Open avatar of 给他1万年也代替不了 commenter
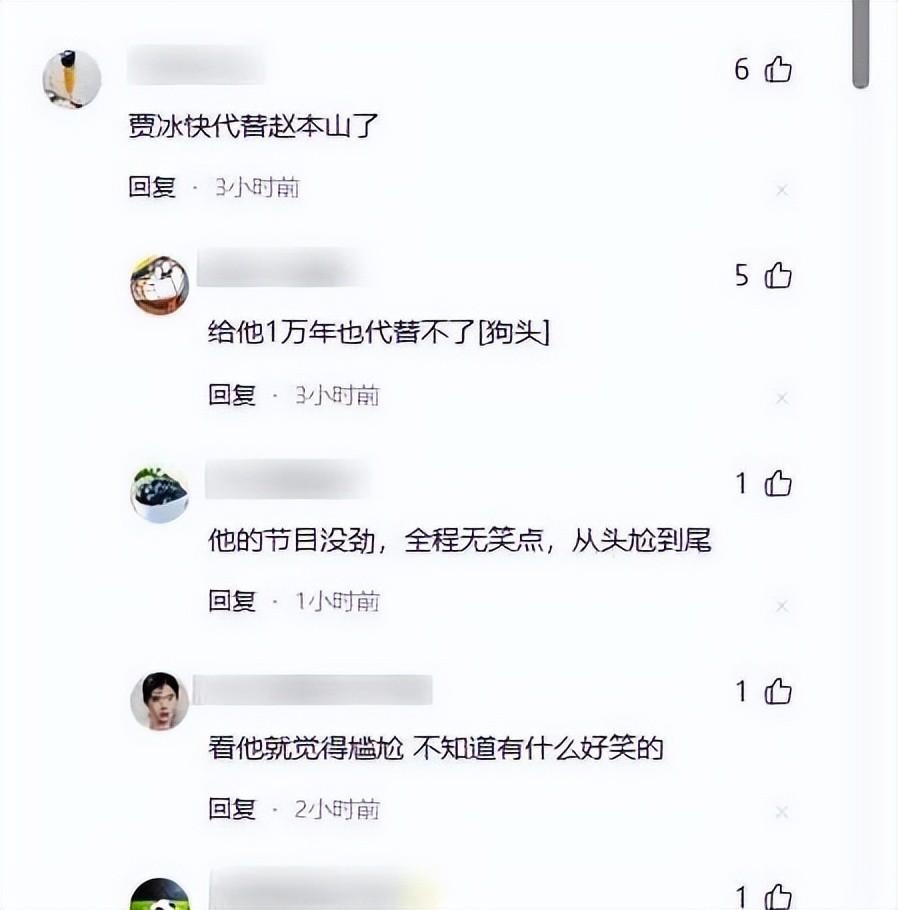 click(x=160, y=285)
